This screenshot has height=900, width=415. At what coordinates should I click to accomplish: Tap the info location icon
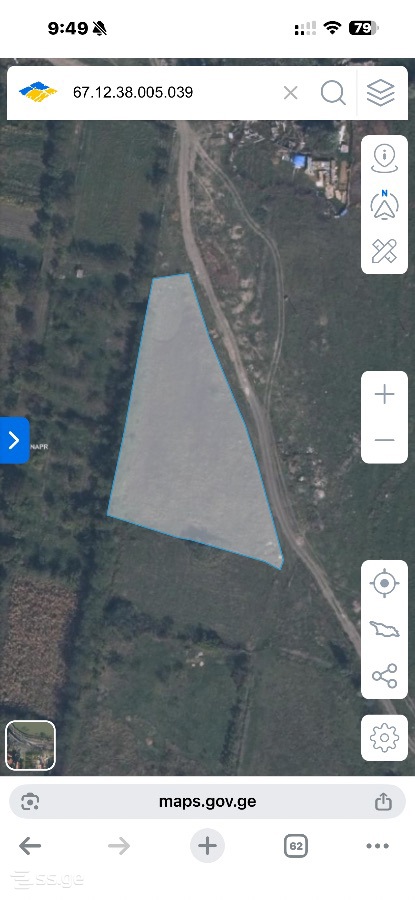click(384, 158)
